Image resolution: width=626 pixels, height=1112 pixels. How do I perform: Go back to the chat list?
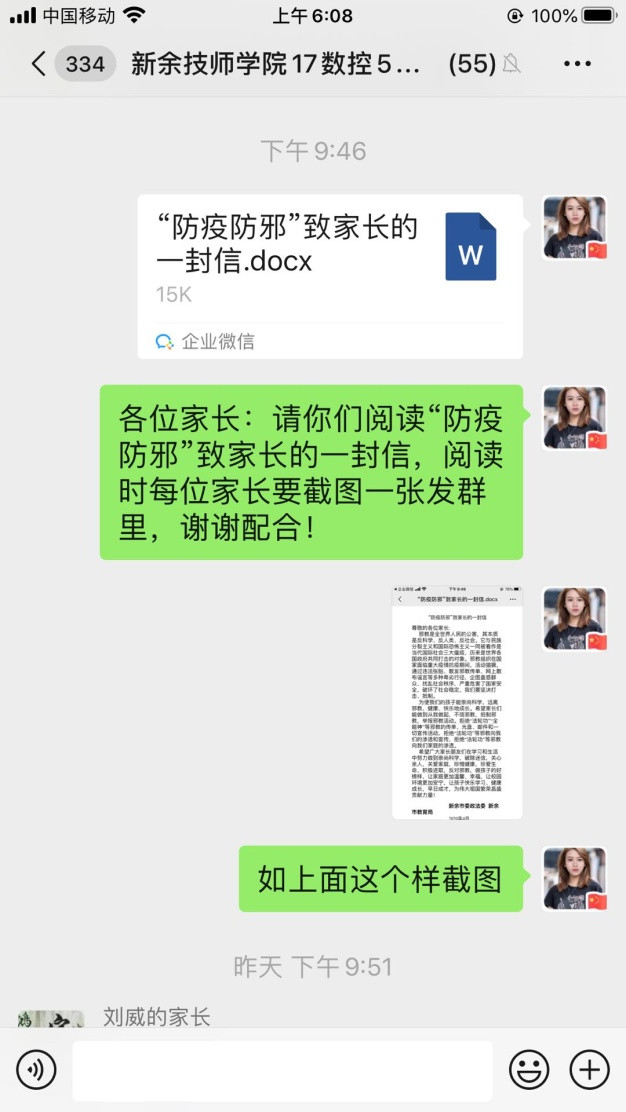pos(38,64)
